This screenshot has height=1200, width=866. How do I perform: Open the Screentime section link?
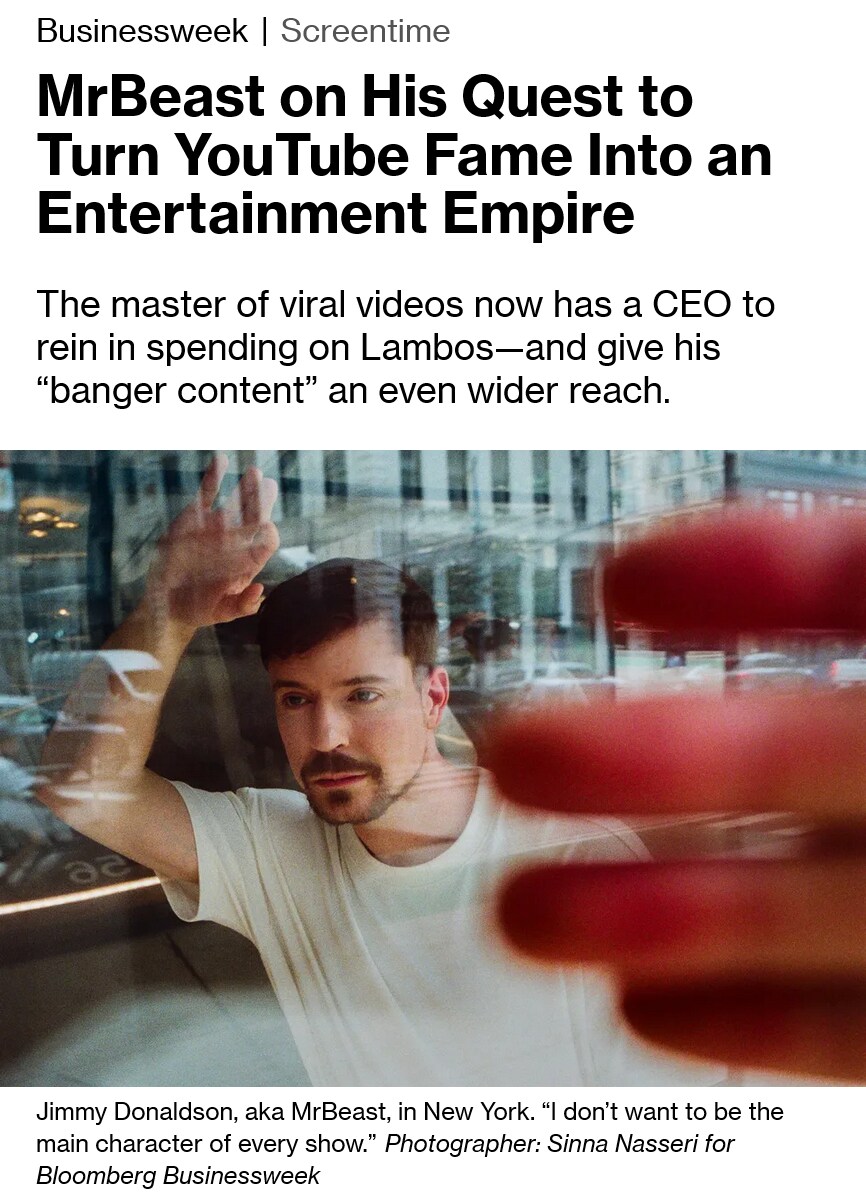365,31
